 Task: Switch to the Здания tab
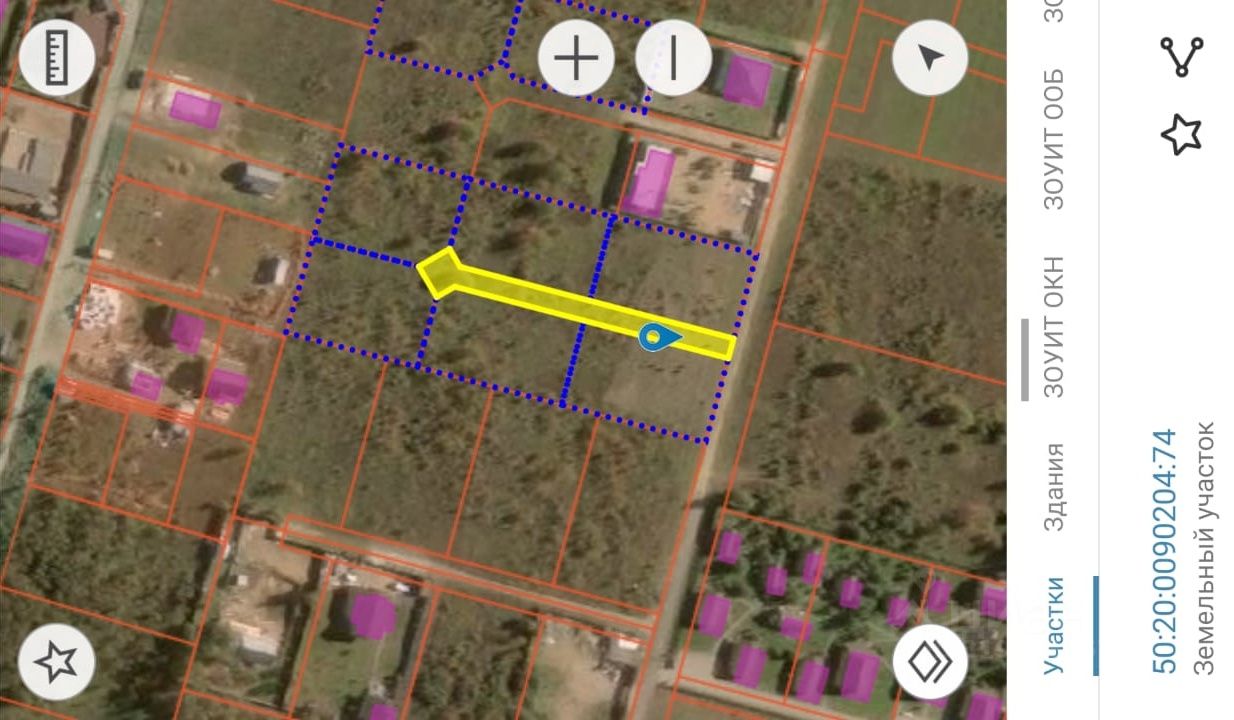[x=1054, y=487]
